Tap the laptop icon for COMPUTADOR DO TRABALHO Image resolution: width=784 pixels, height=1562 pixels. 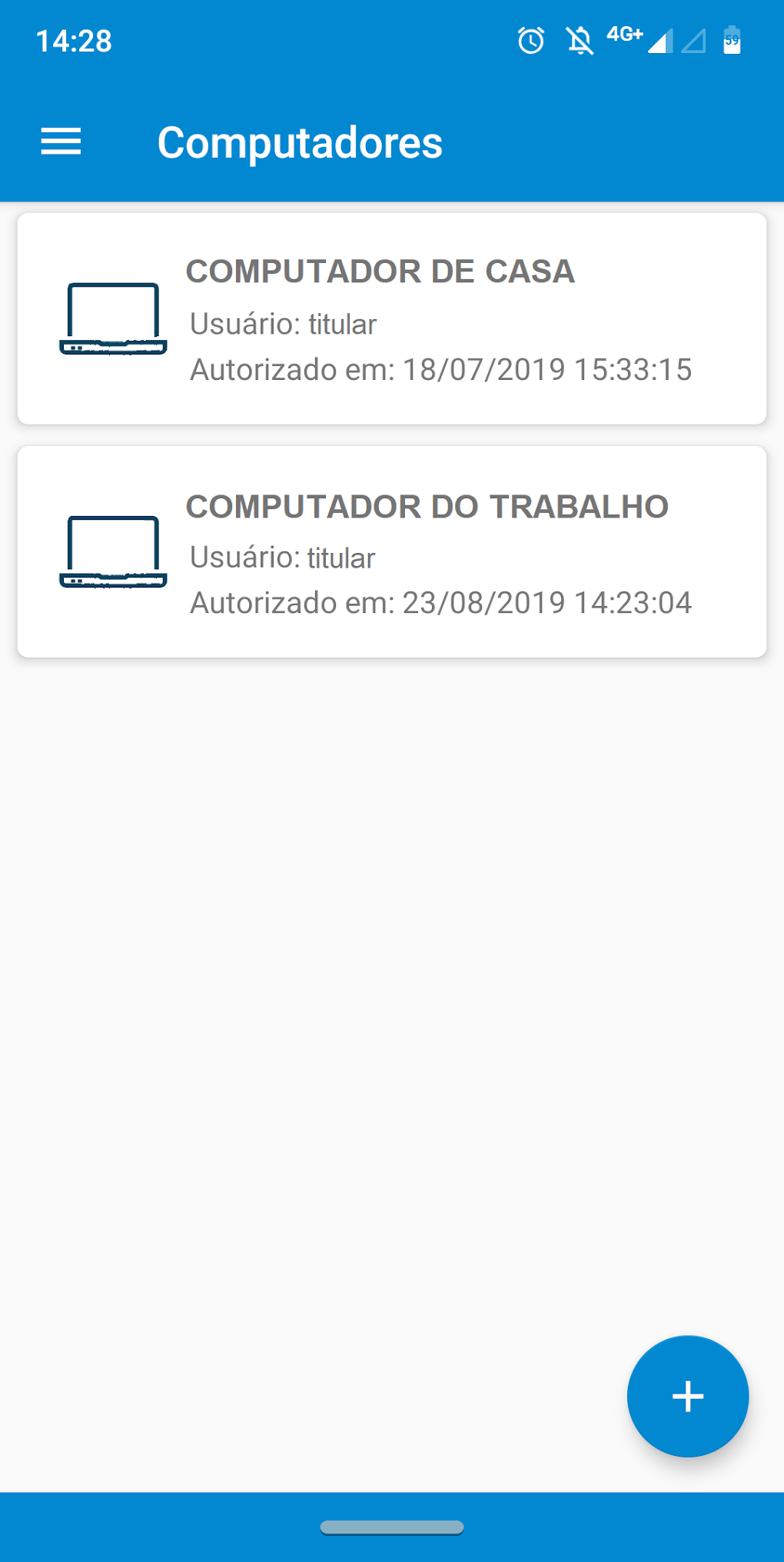coord(115,552)
